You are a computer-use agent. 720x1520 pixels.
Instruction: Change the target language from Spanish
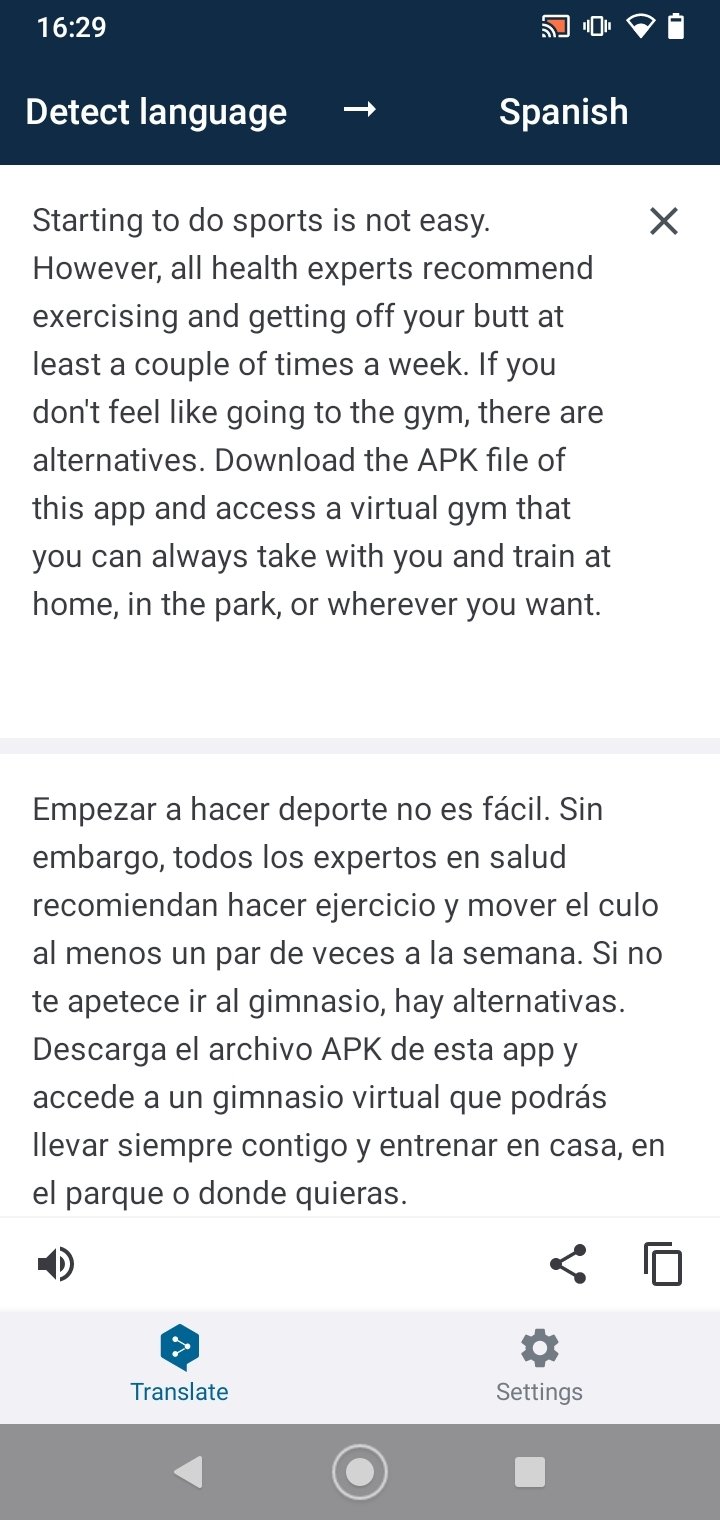[x=563, y=112]
